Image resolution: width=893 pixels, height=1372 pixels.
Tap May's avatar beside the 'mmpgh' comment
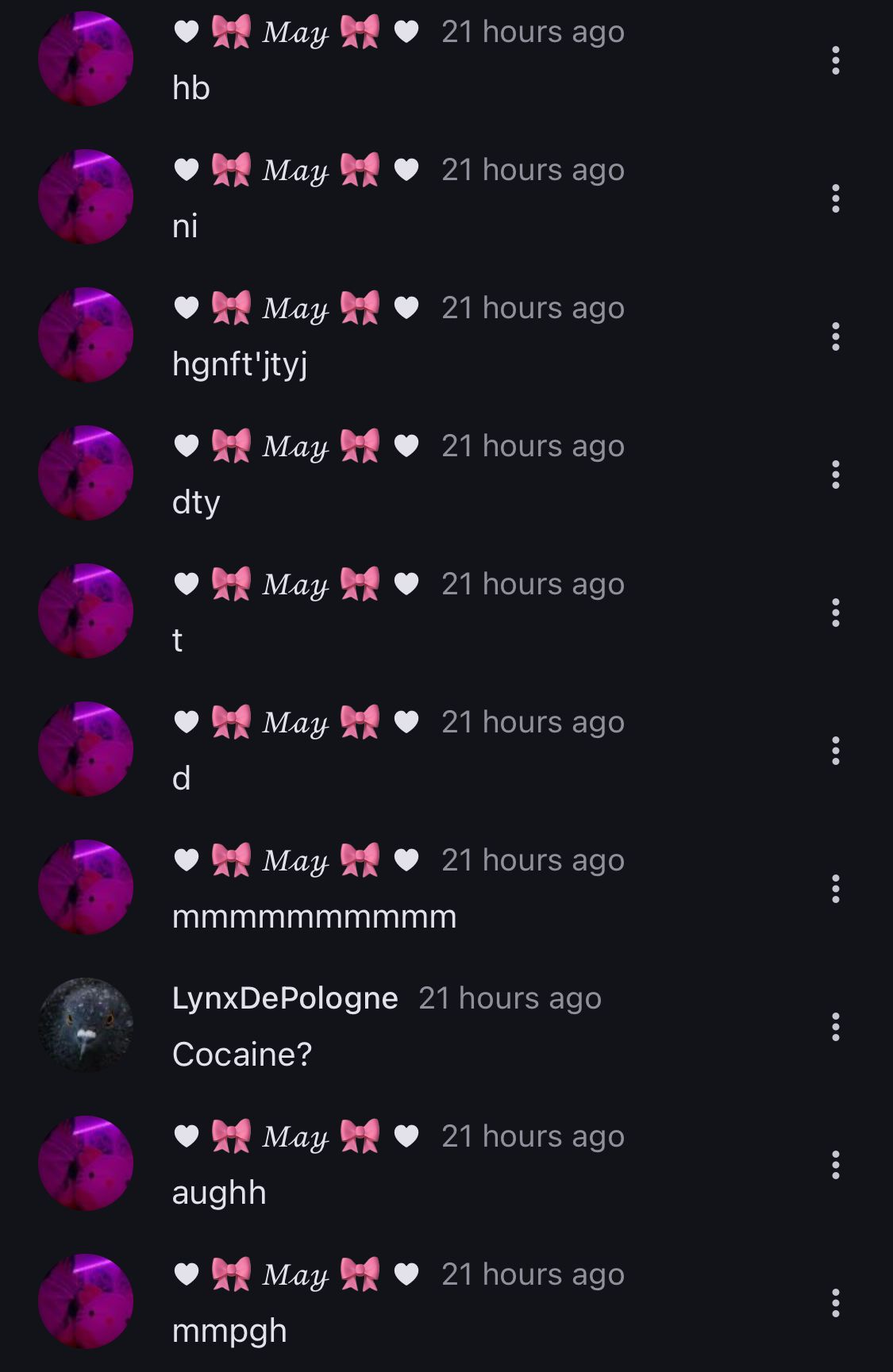[x=86, y=1301]
